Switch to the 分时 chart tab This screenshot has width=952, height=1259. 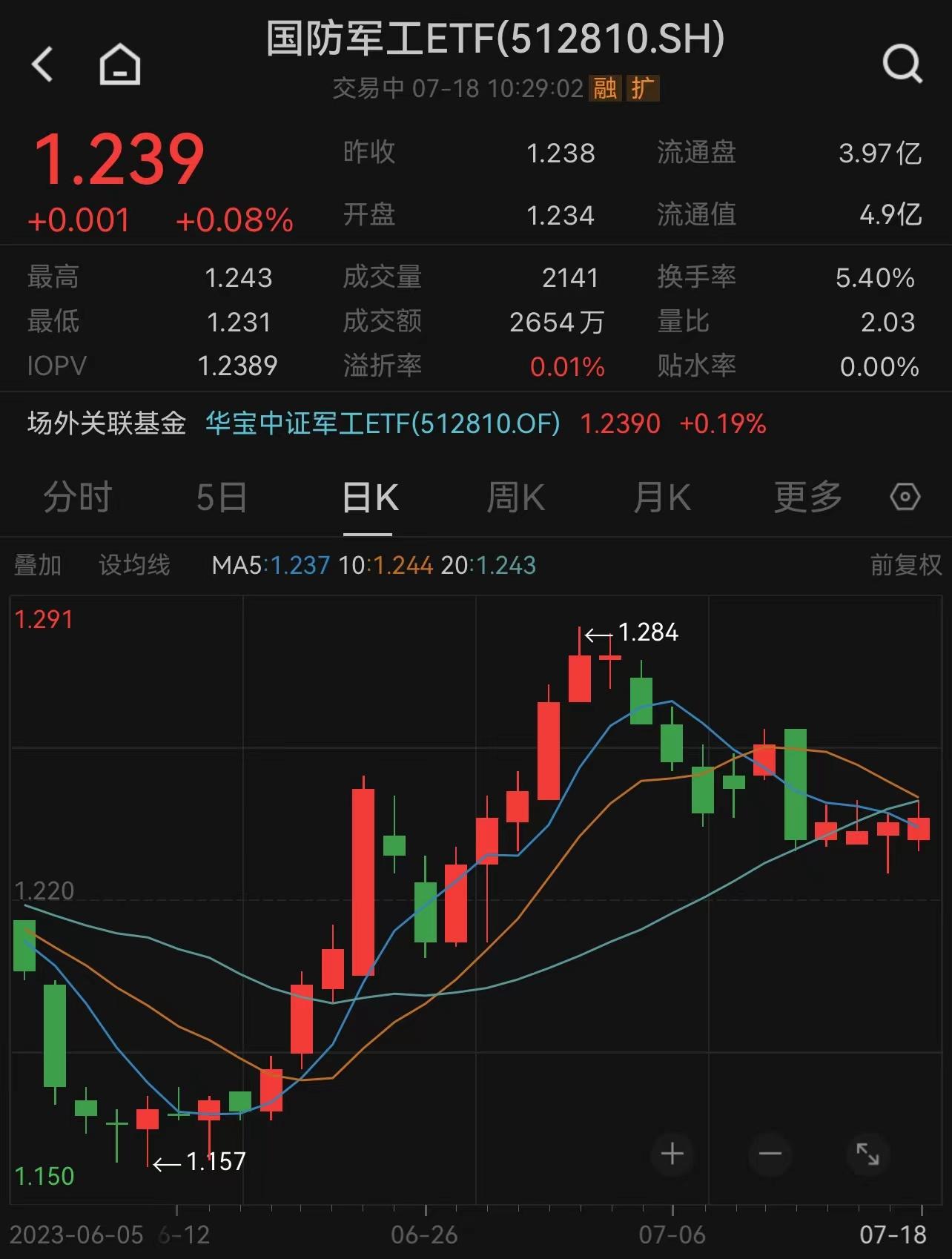pyautogui.click(x=77, y=497)
